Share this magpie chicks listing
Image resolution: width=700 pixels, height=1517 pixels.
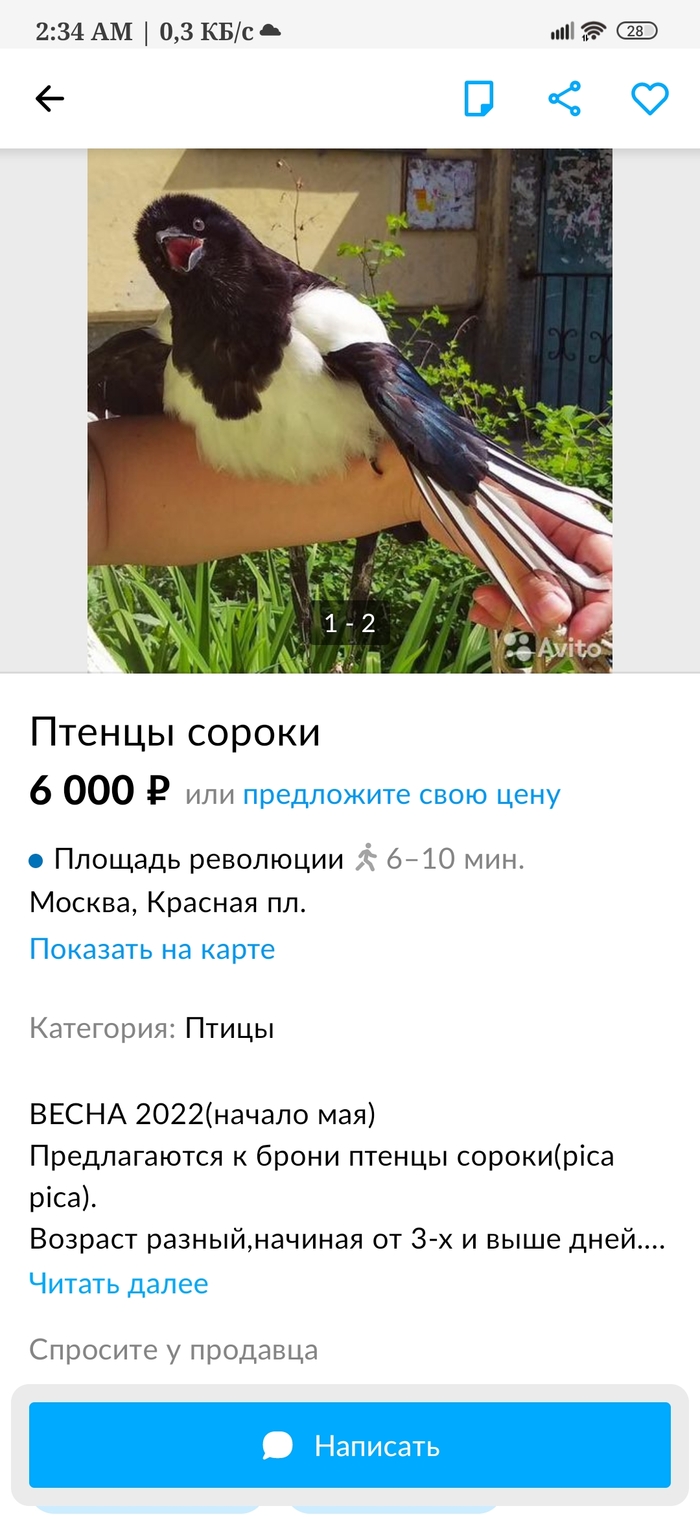[564, 98]
